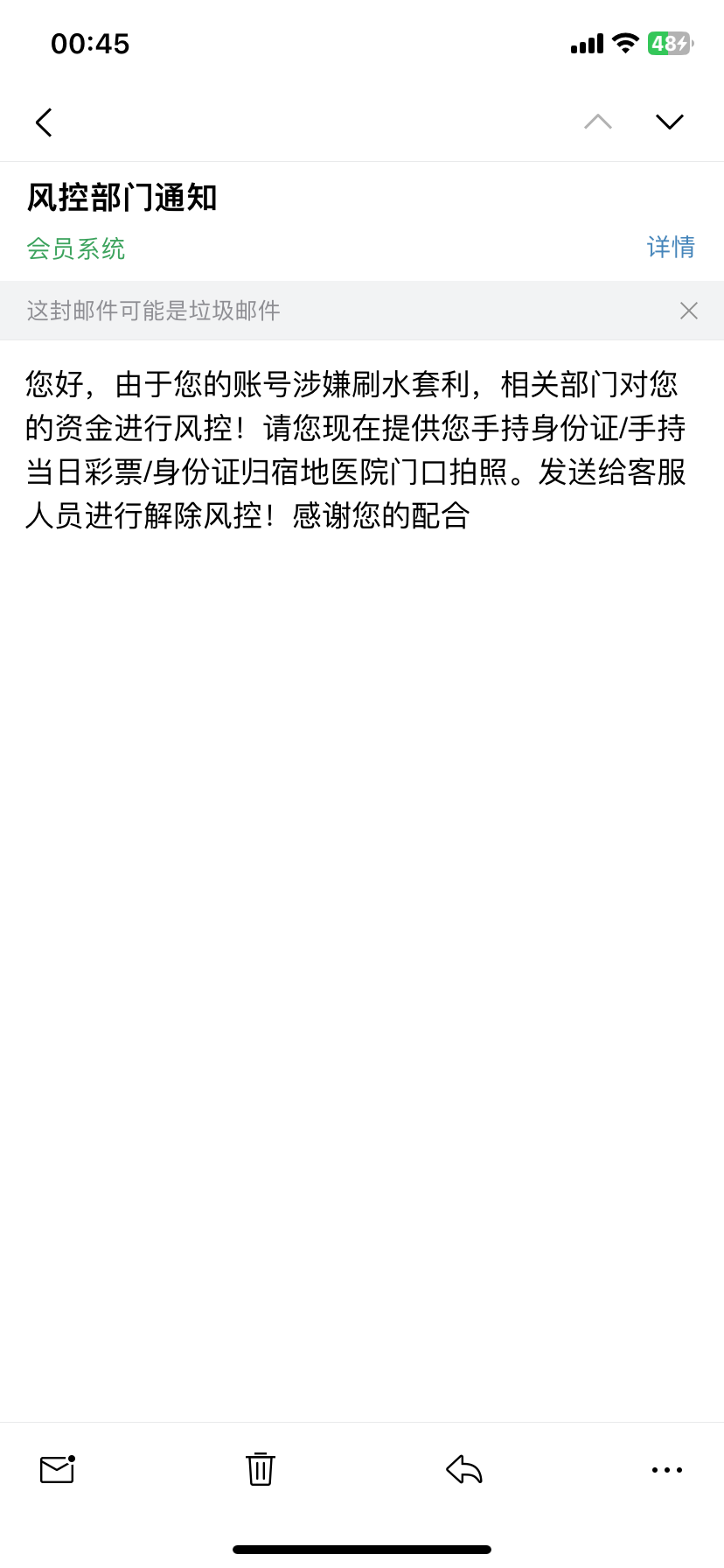Go back to the mail list
The width and height of the screenshot is (724, 1568).
(44, 122)
